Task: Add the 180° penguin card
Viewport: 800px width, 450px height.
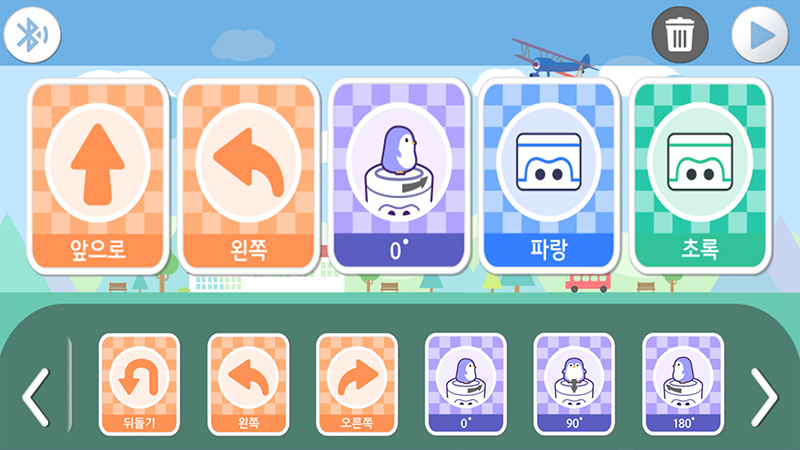Action: pyautogui.click(x=683, y=384)
